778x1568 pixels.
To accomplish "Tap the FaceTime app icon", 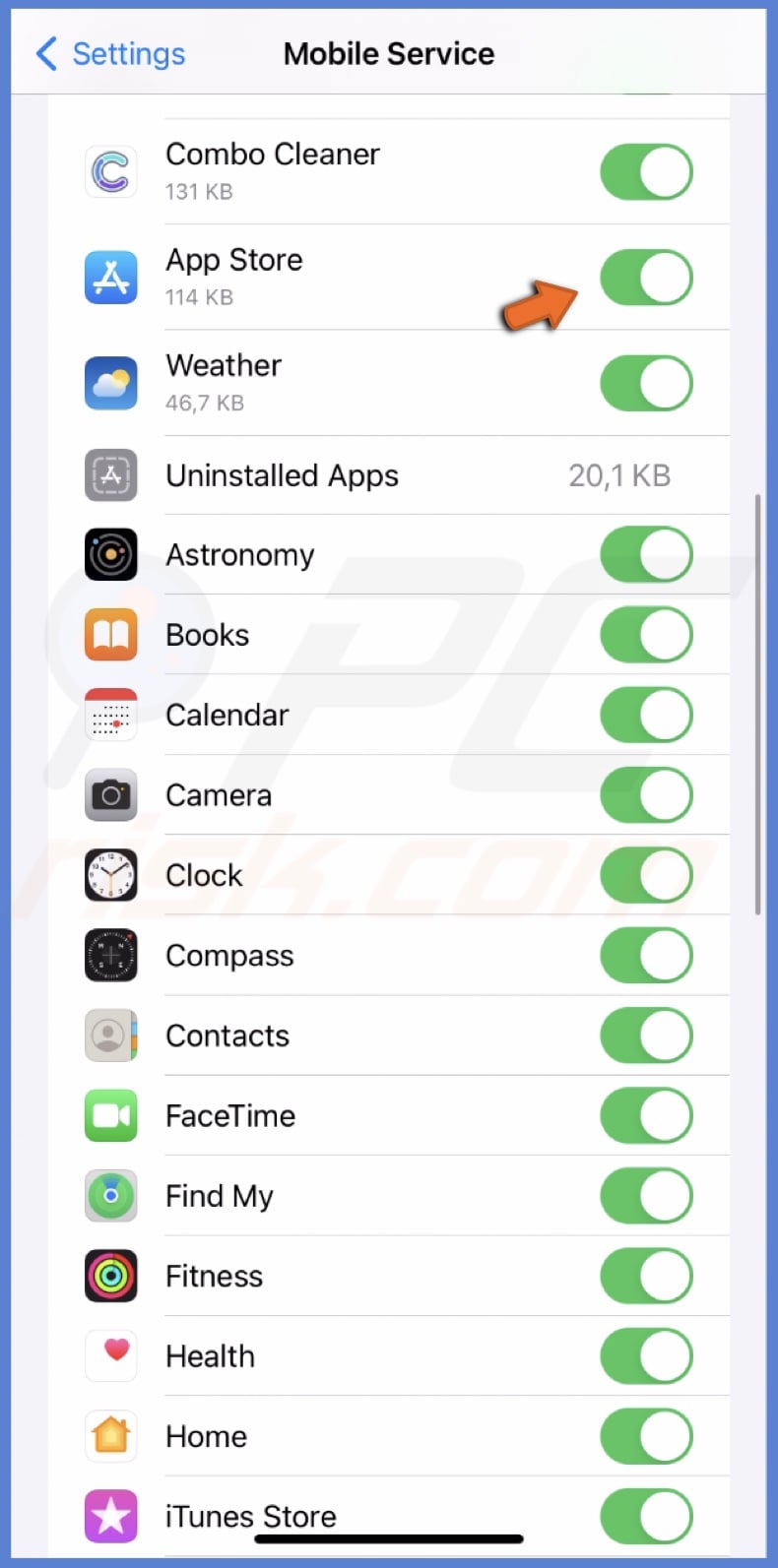I will (110, 1115).
